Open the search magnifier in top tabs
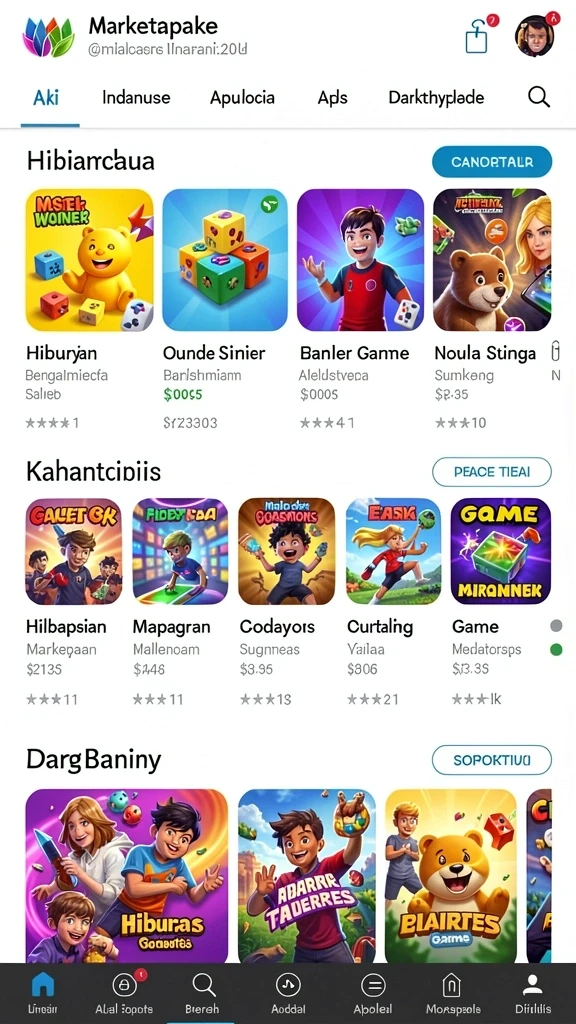 click(538, 97)
